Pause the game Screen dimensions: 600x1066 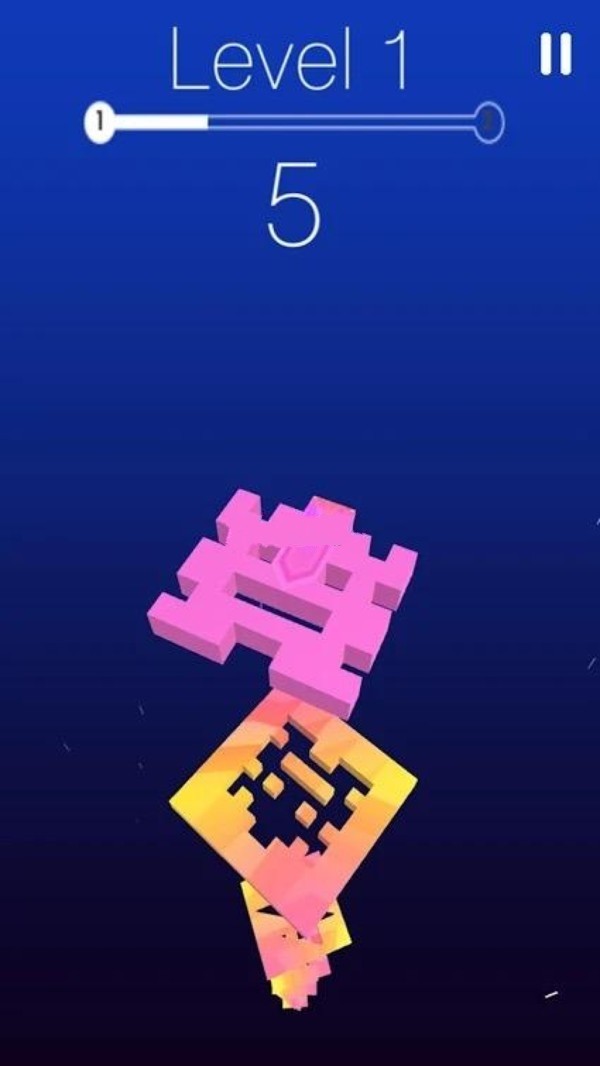coord(556,54)
